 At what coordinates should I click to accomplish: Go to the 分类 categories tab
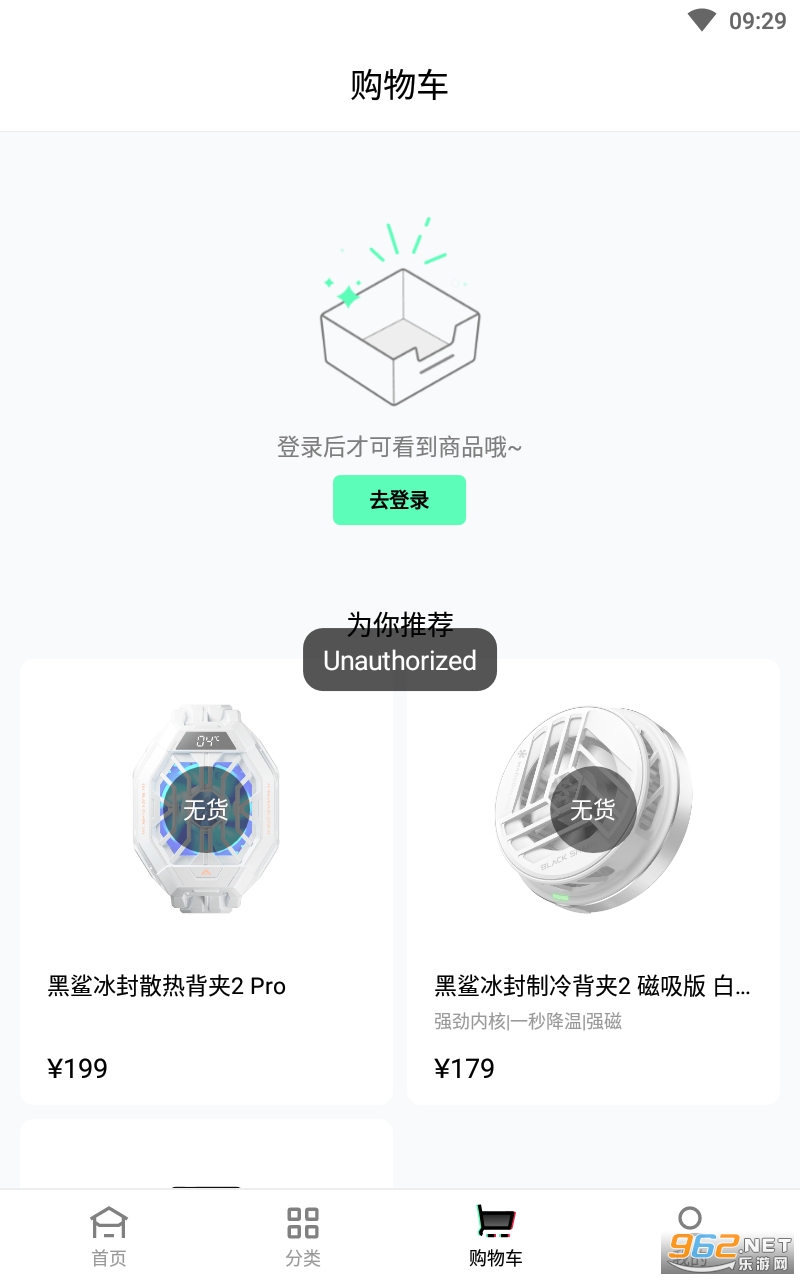tap(302, 1236)
